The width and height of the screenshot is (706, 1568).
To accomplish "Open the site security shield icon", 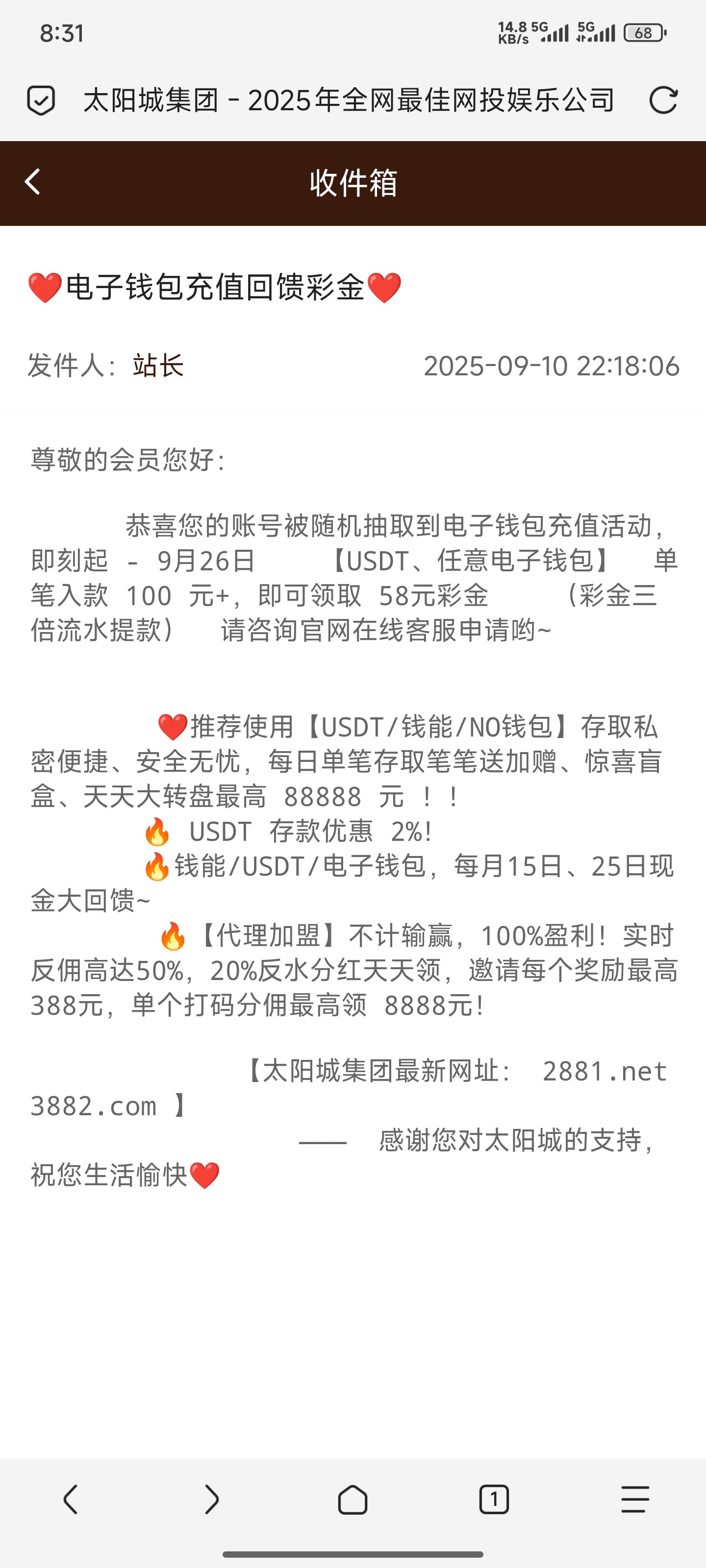I will click(41, 100).
